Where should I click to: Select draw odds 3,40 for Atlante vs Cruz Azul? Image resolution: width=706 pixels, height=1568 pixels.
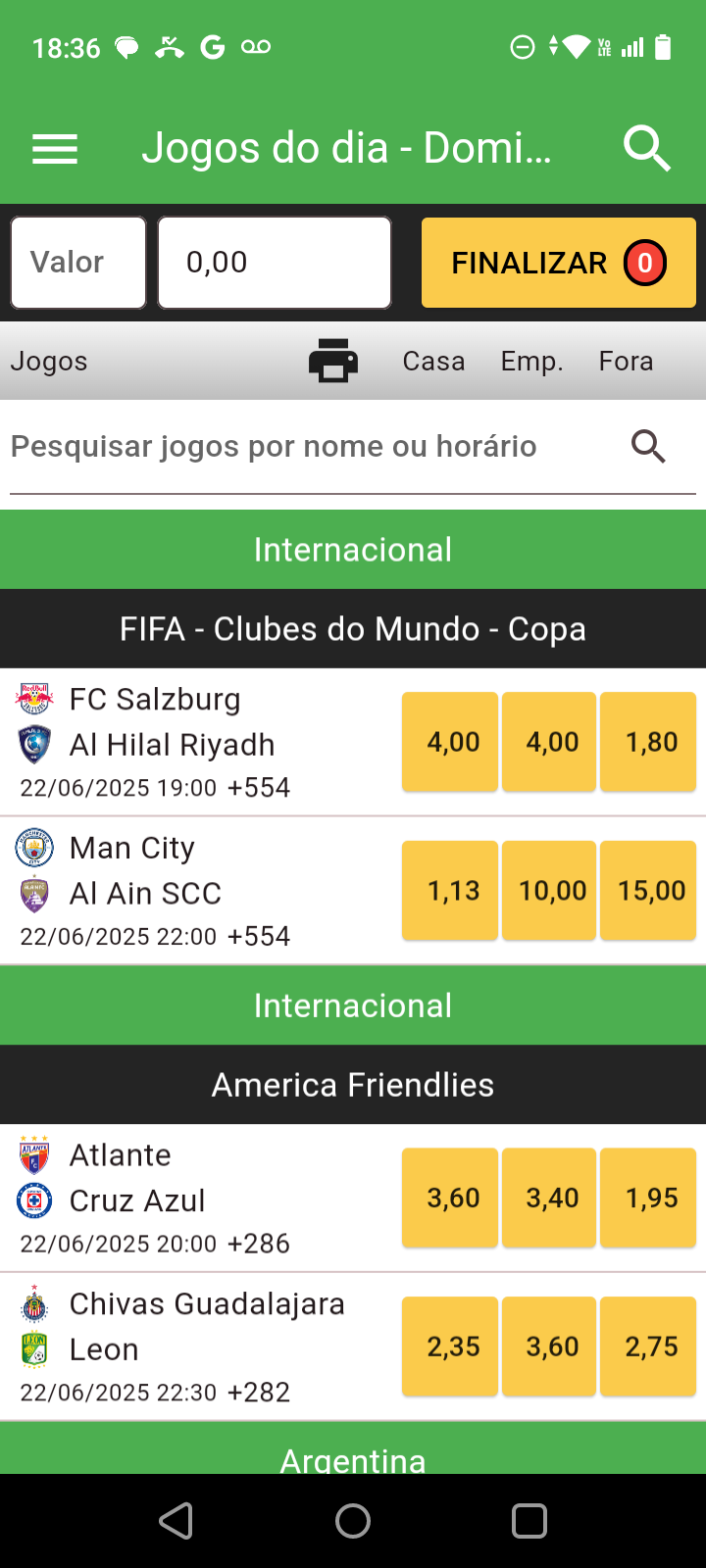tap(552, 1198)
